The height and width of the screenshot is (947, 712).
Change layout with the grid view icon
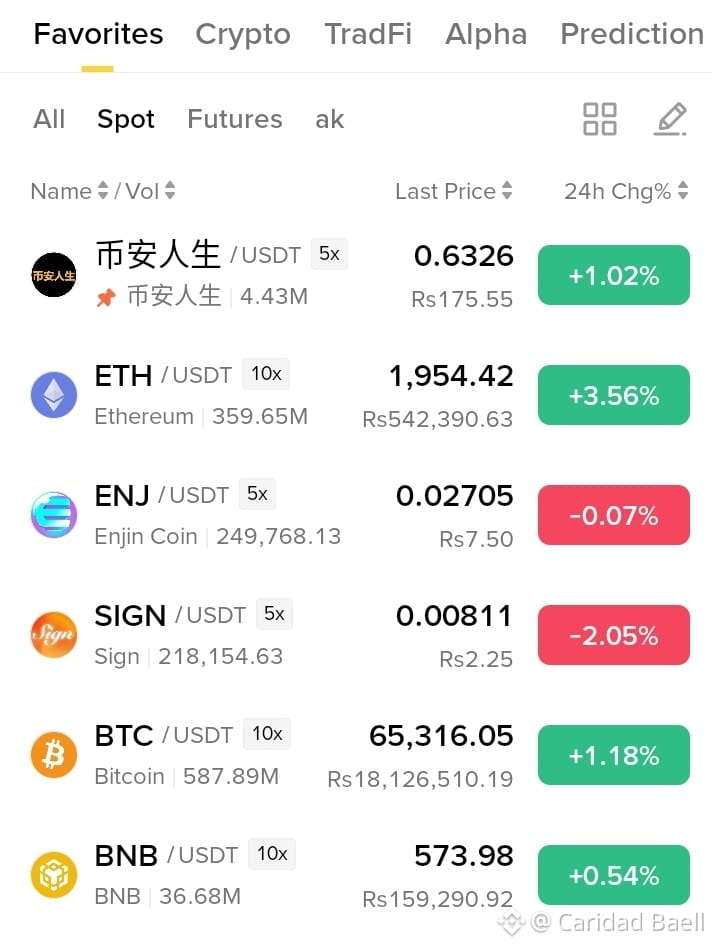(600, 119)
